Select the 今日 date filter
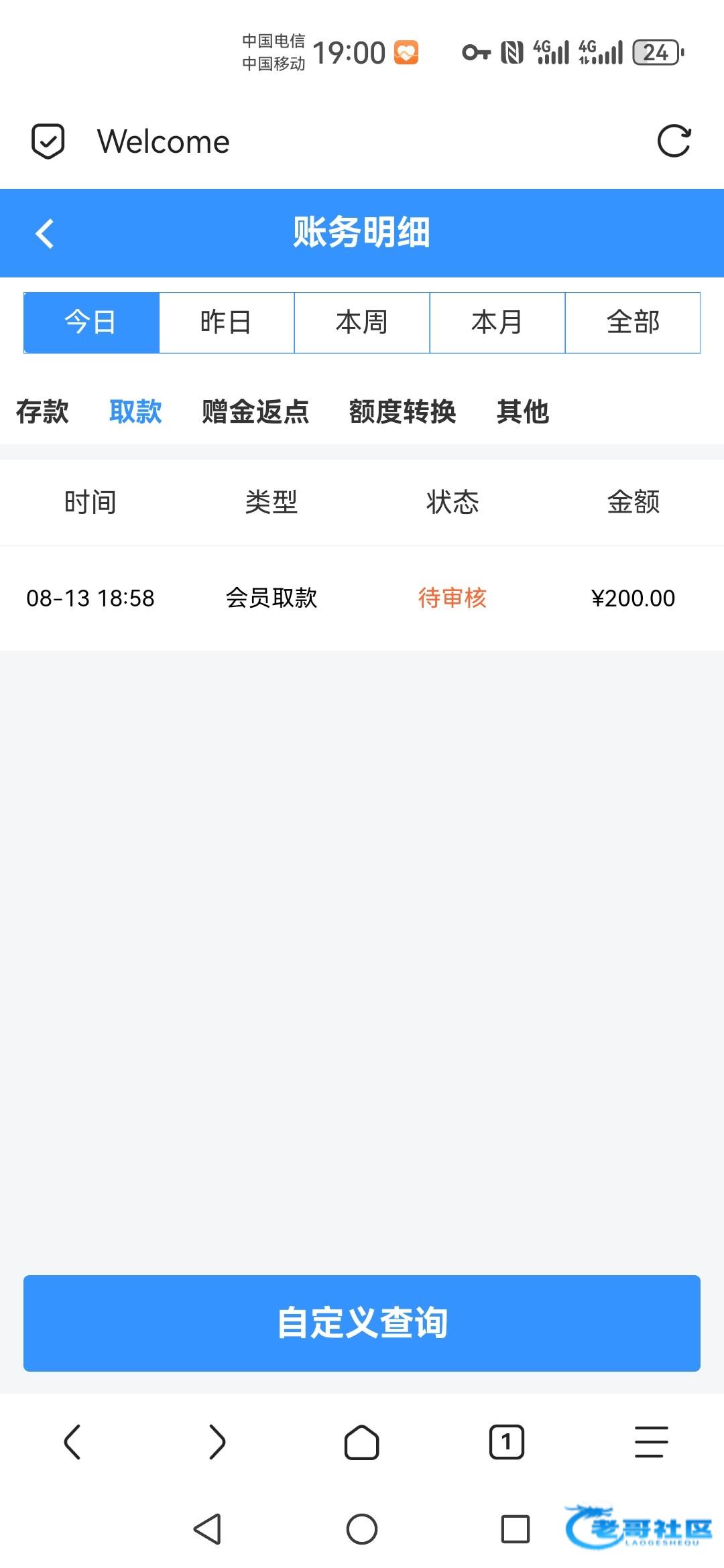This screenshot has width=724, height=1568. coord(91,322)
